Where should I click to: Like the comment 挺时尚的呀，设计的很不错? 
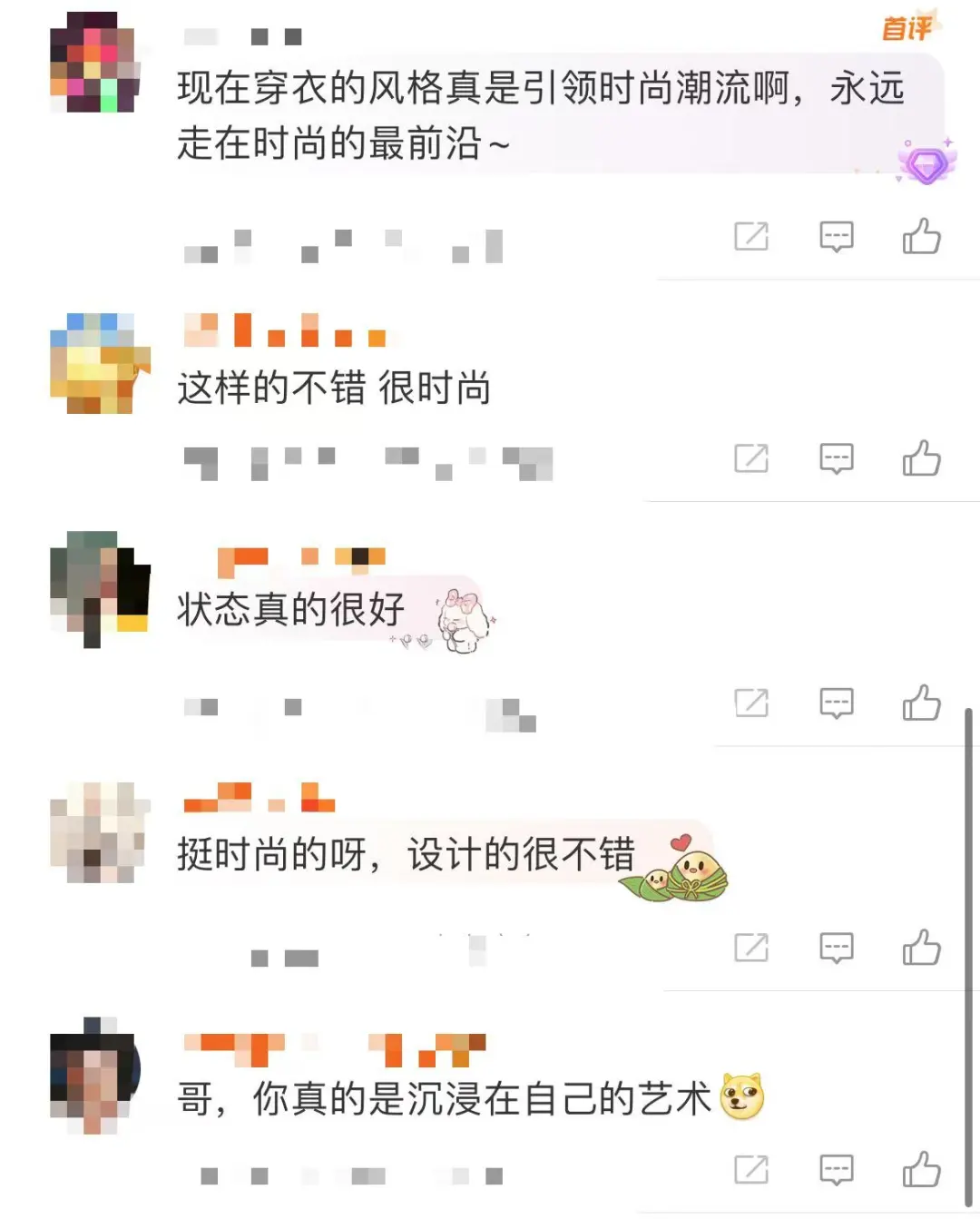click(x=921, y=948)
